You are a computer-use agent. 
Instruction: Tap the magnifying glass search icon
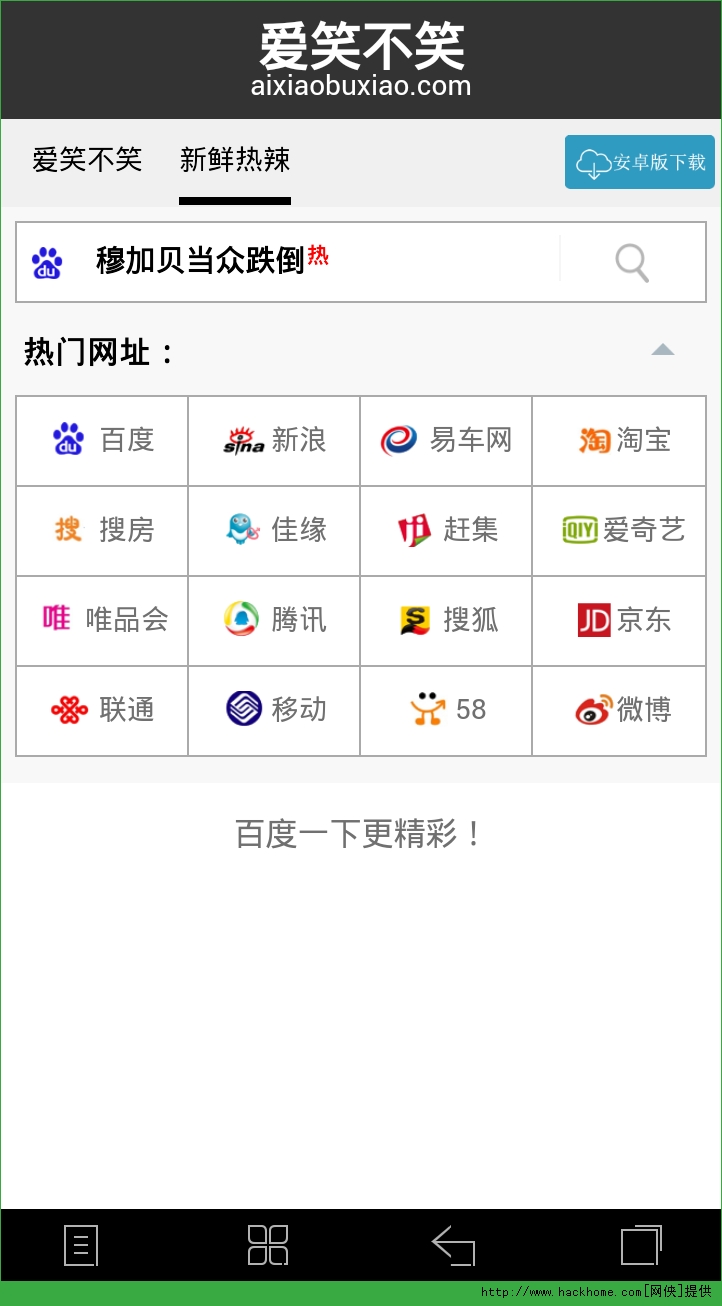tap(632, 263)
